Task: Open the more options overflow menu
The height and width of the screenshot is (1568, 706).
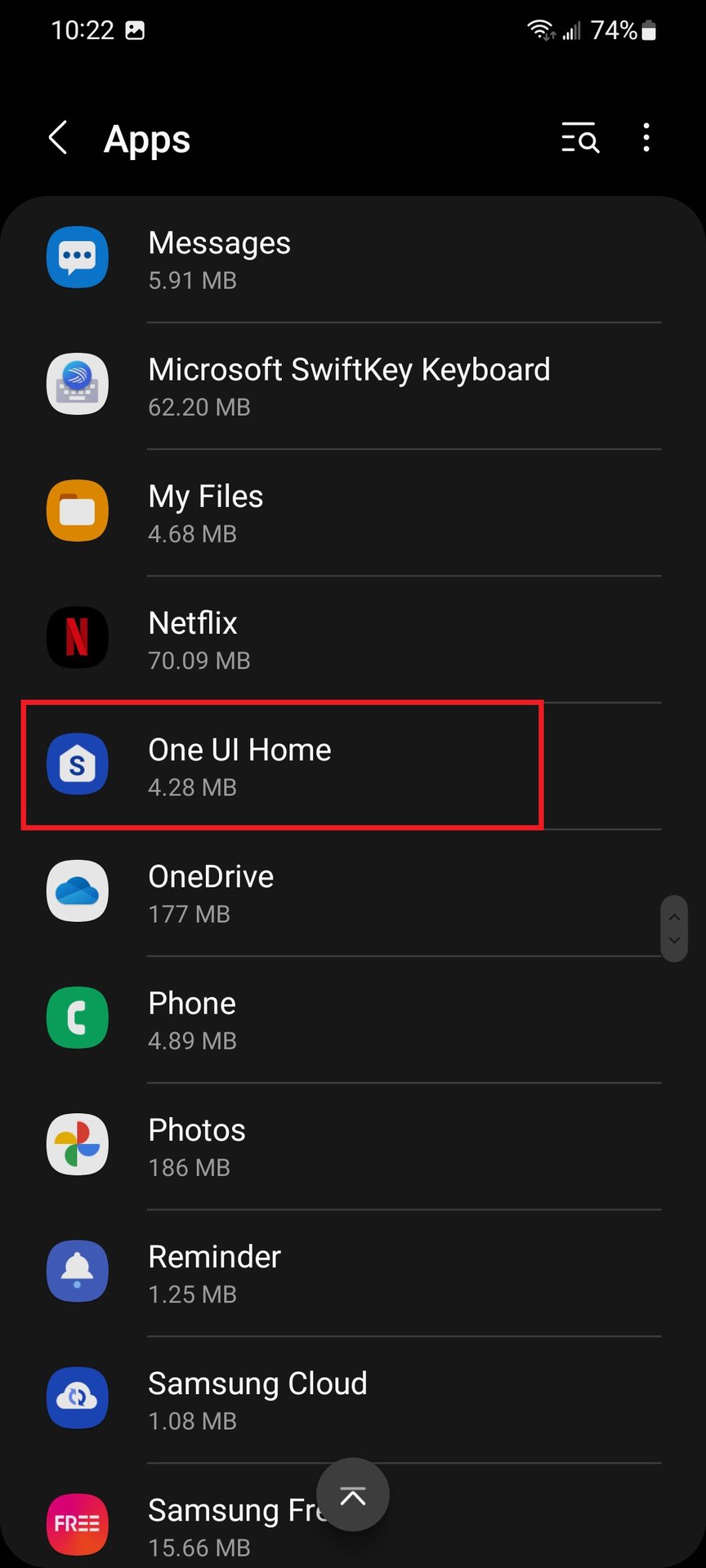Action: point(646,138)
